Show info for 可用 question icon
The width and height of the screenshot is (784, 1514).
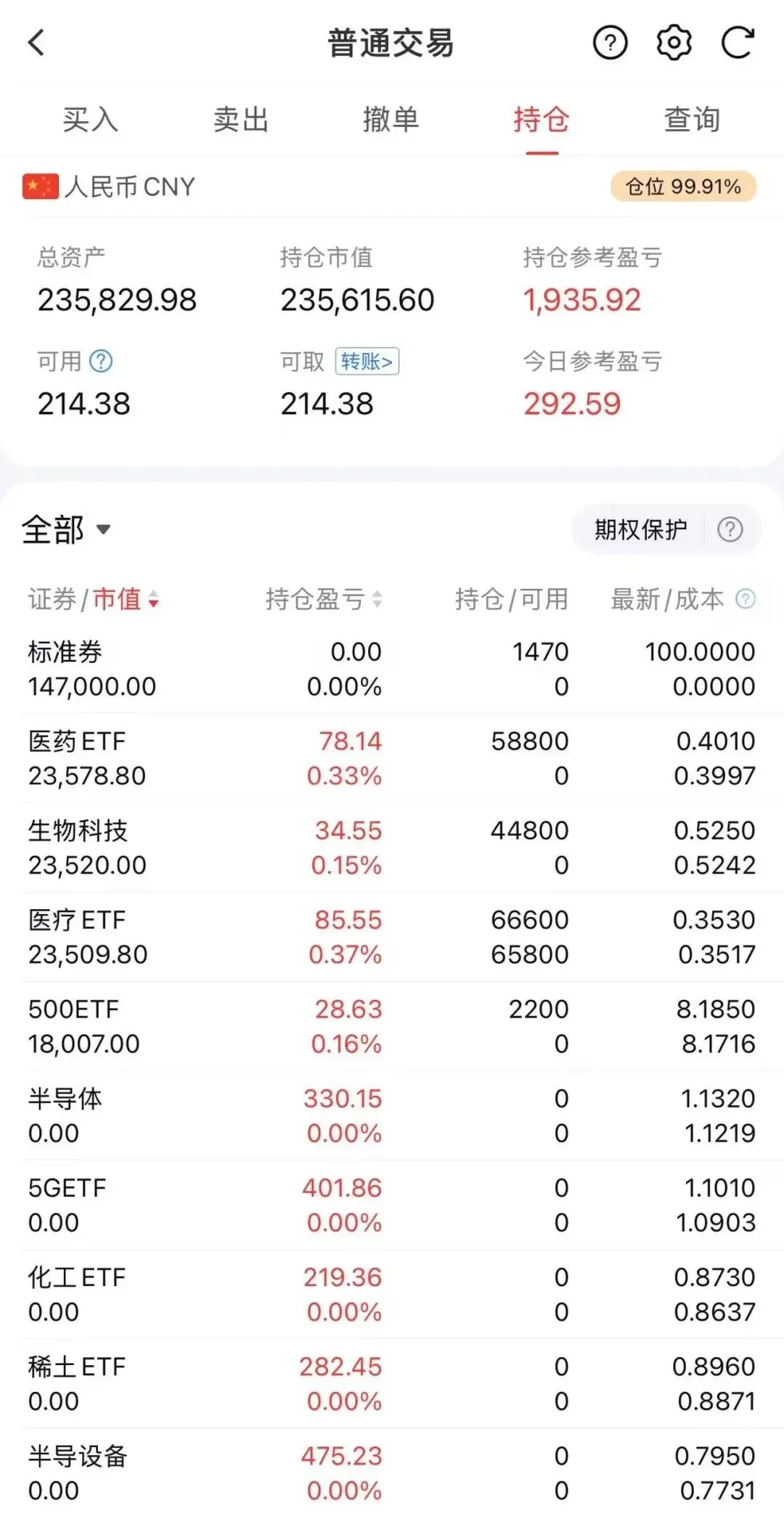100,361
